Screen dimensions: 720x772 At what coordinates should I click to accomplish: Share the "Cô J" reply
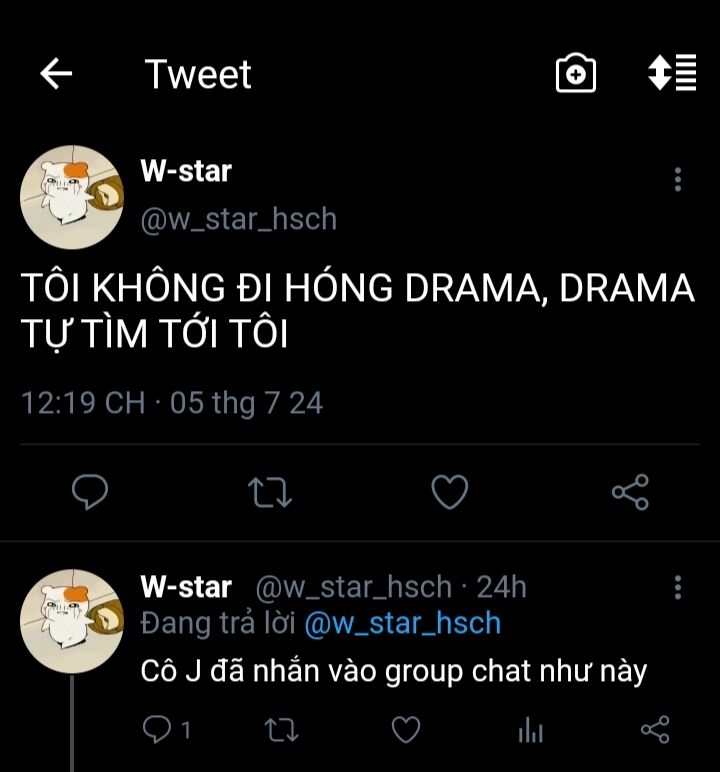(x=654, y=730)
